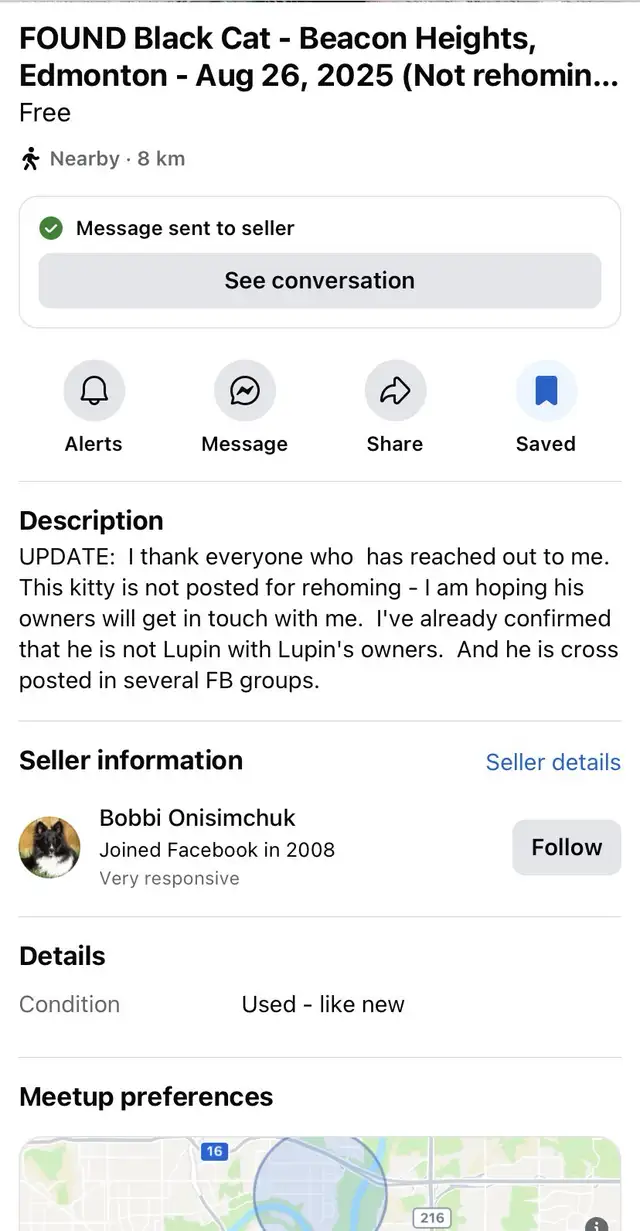This screenshot has width=640, height=1231.
Task: Turn on alerts for this listing
Action: (94, 391)
